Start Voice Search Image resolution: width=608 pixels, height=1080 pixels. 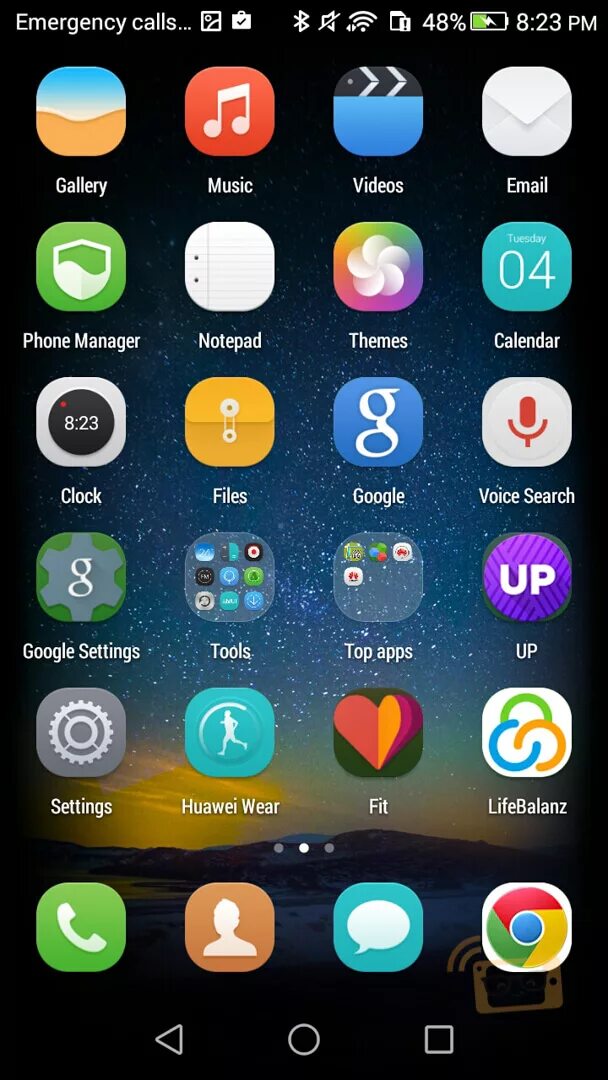(527, 422)
